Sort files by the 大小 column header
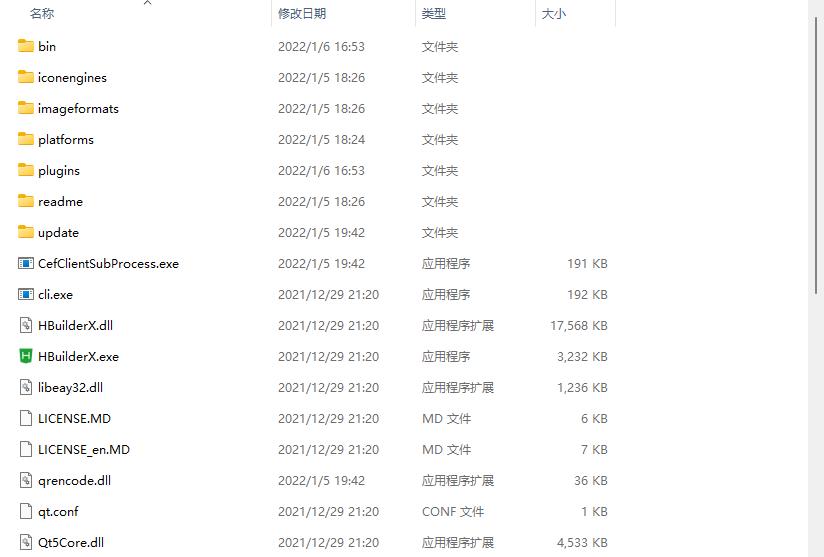The height and width of the screenshot is (557, 824). click(x=553, y=14)
